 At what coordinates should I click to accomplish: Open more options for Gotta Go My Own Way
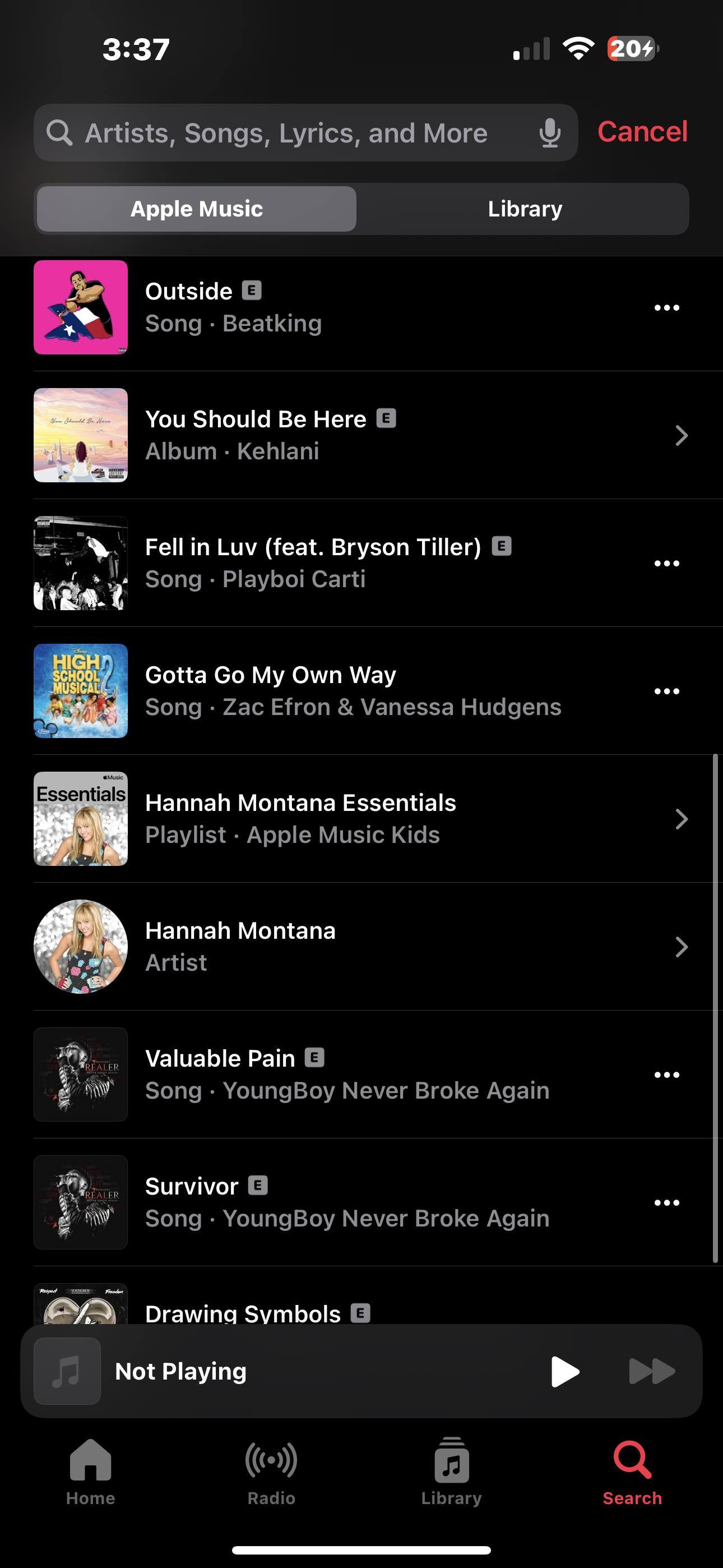[666, 691]
